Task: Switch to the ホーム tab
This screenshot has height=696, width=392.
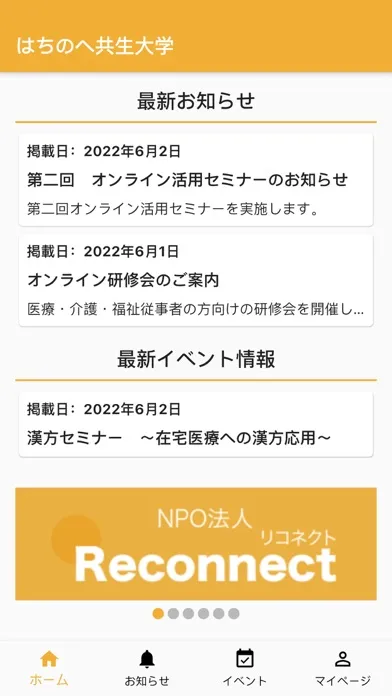Action: tap(49, 668)
